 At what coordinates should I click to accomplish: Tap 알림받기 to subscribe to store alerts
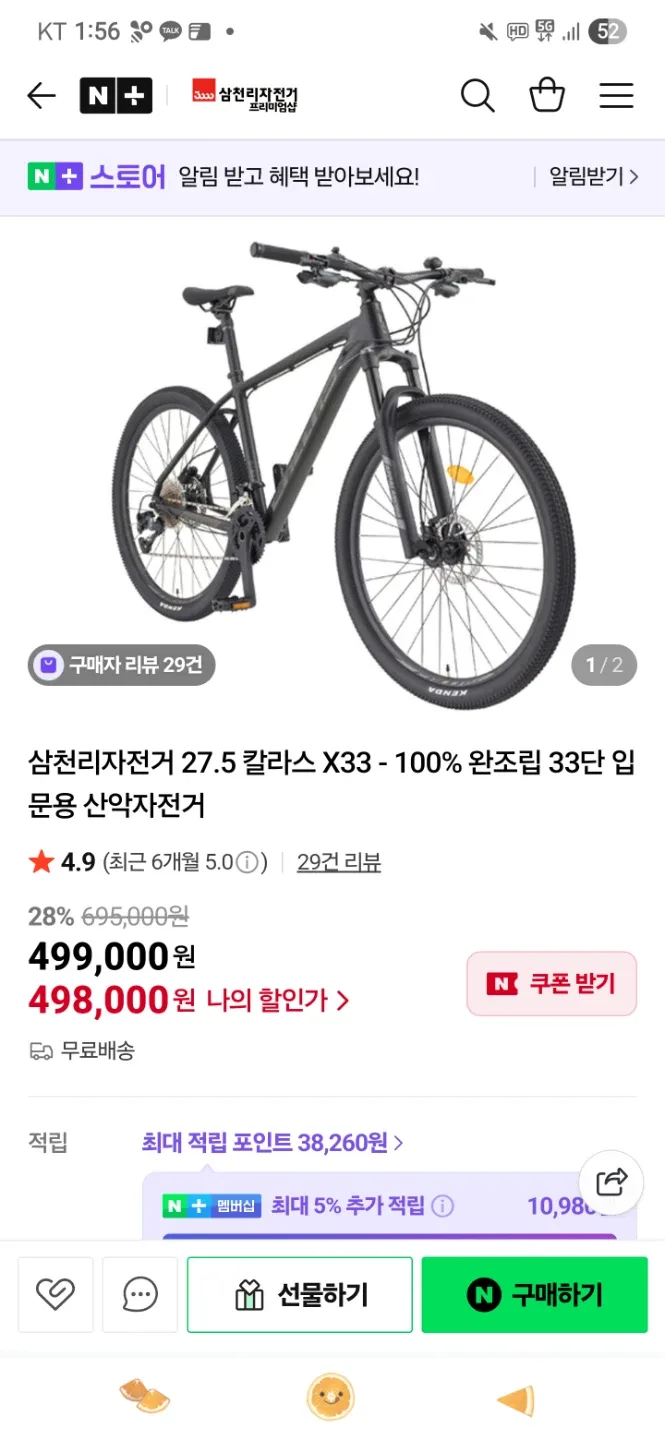593,177
